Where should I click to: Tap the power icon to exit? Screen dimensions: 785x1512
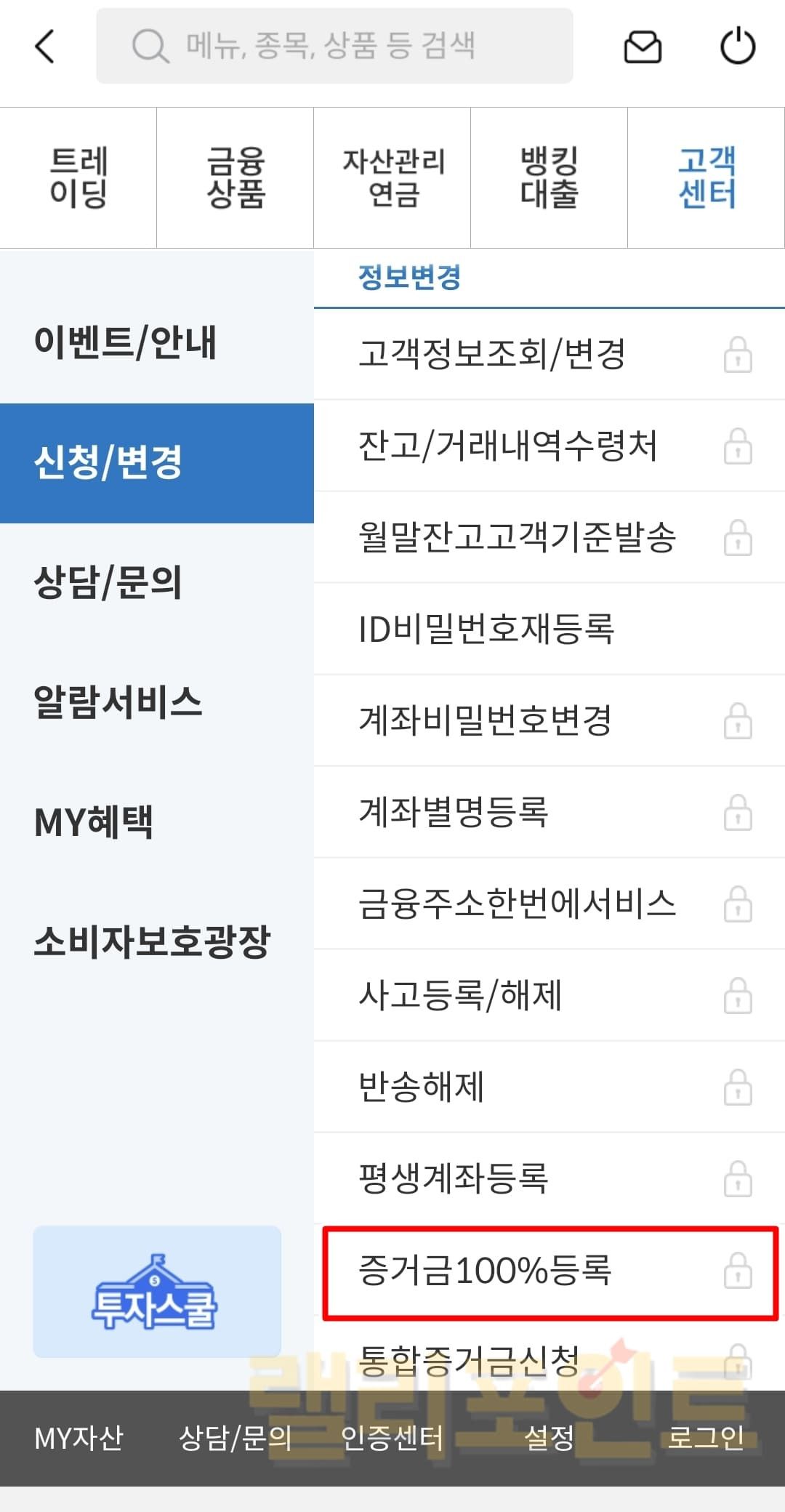point(737,47)
